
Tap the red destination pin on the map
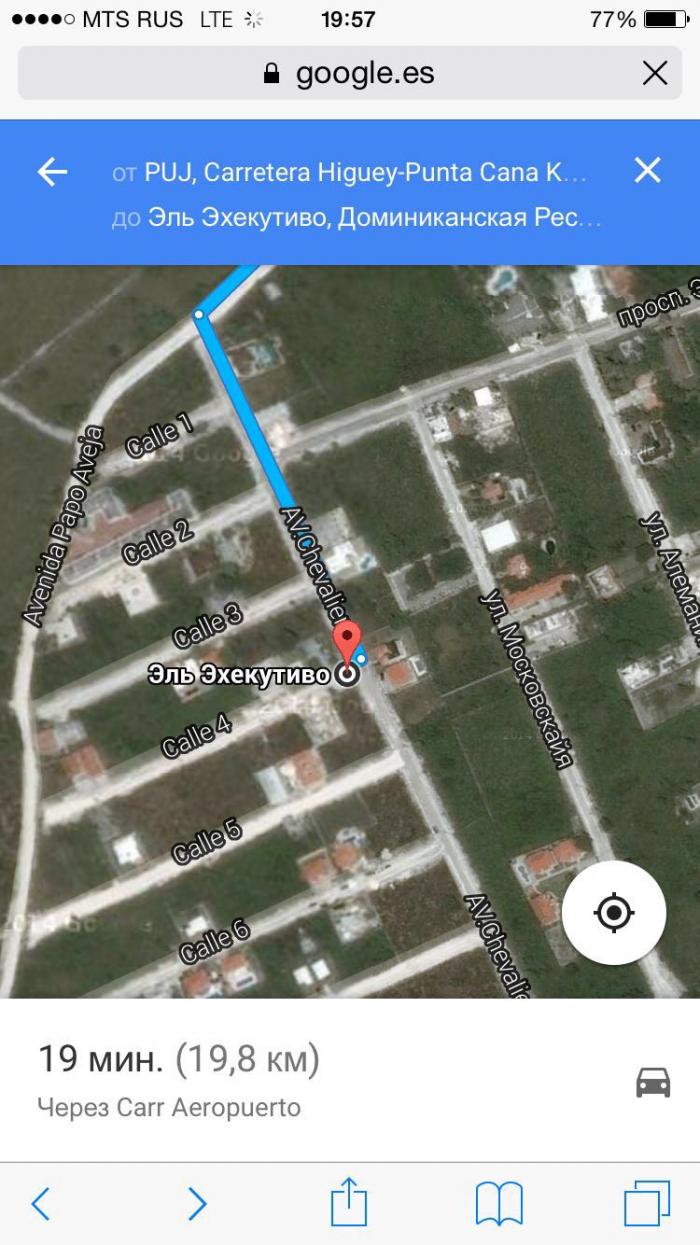coord(347,643)
